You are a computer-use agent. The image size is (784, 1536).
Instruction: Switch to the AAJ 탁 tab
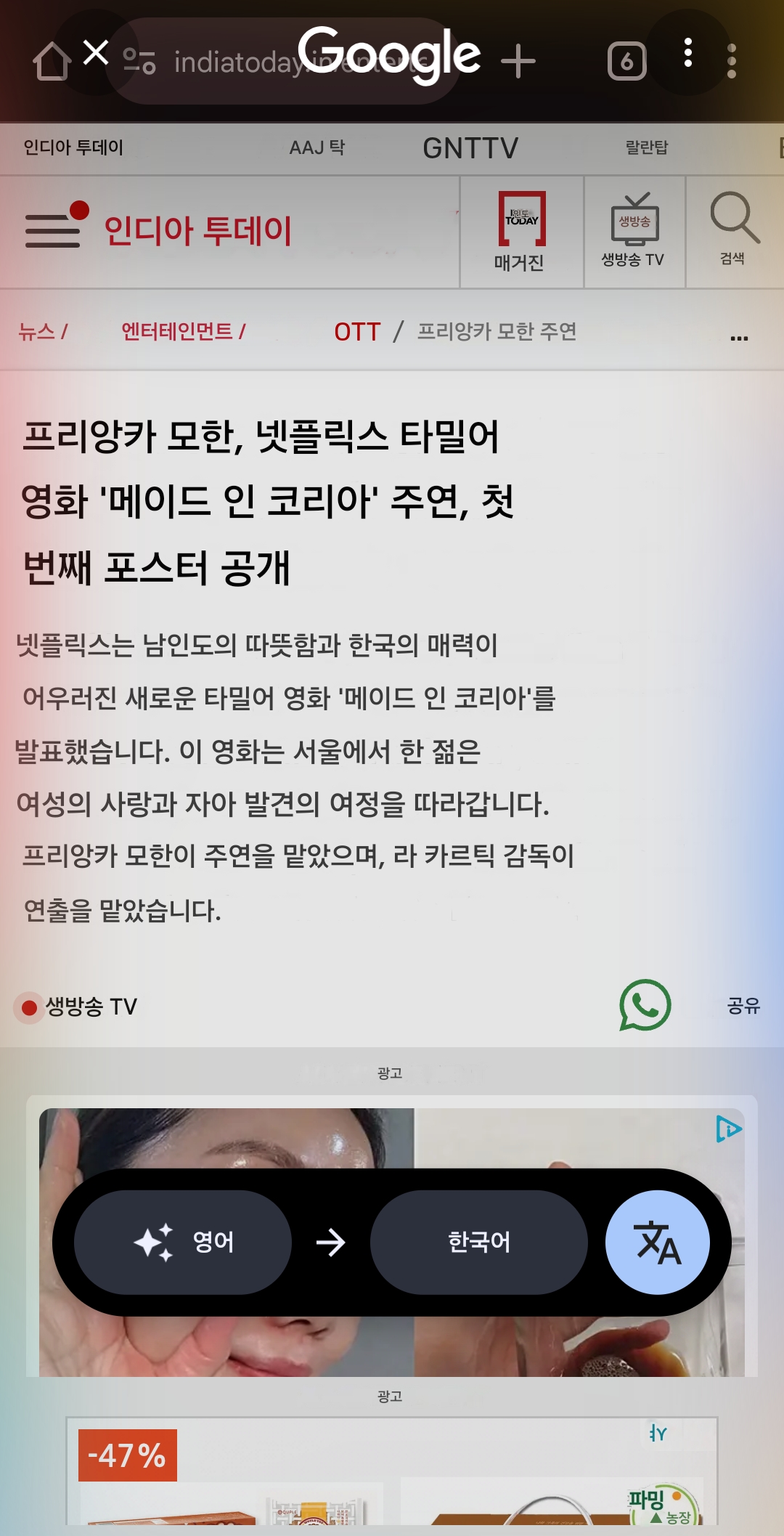click(x=317, y=148)
